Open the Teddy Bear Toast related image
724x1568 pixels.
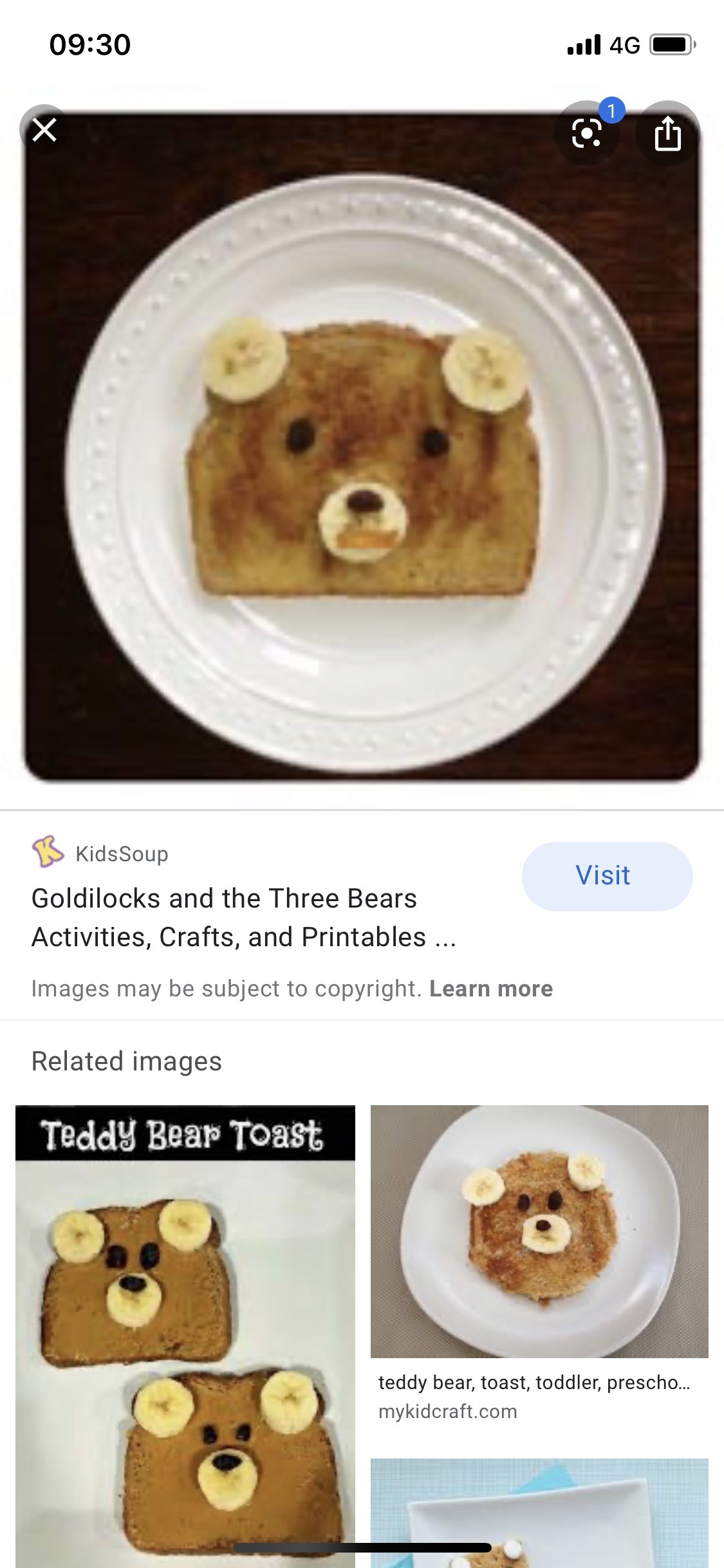click(x=185, y=1332)
